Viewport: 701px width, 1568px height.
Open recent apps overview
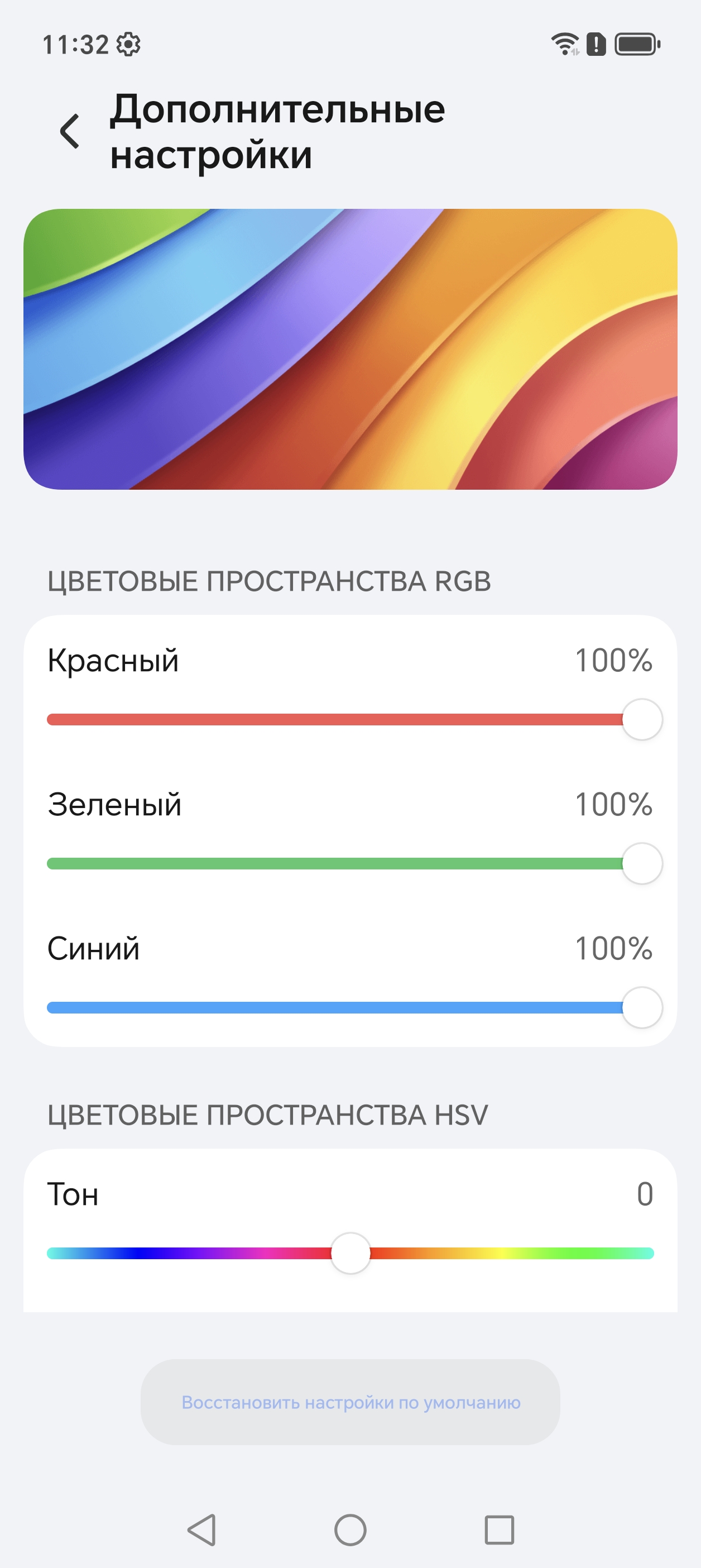(x=499, y=1529)
